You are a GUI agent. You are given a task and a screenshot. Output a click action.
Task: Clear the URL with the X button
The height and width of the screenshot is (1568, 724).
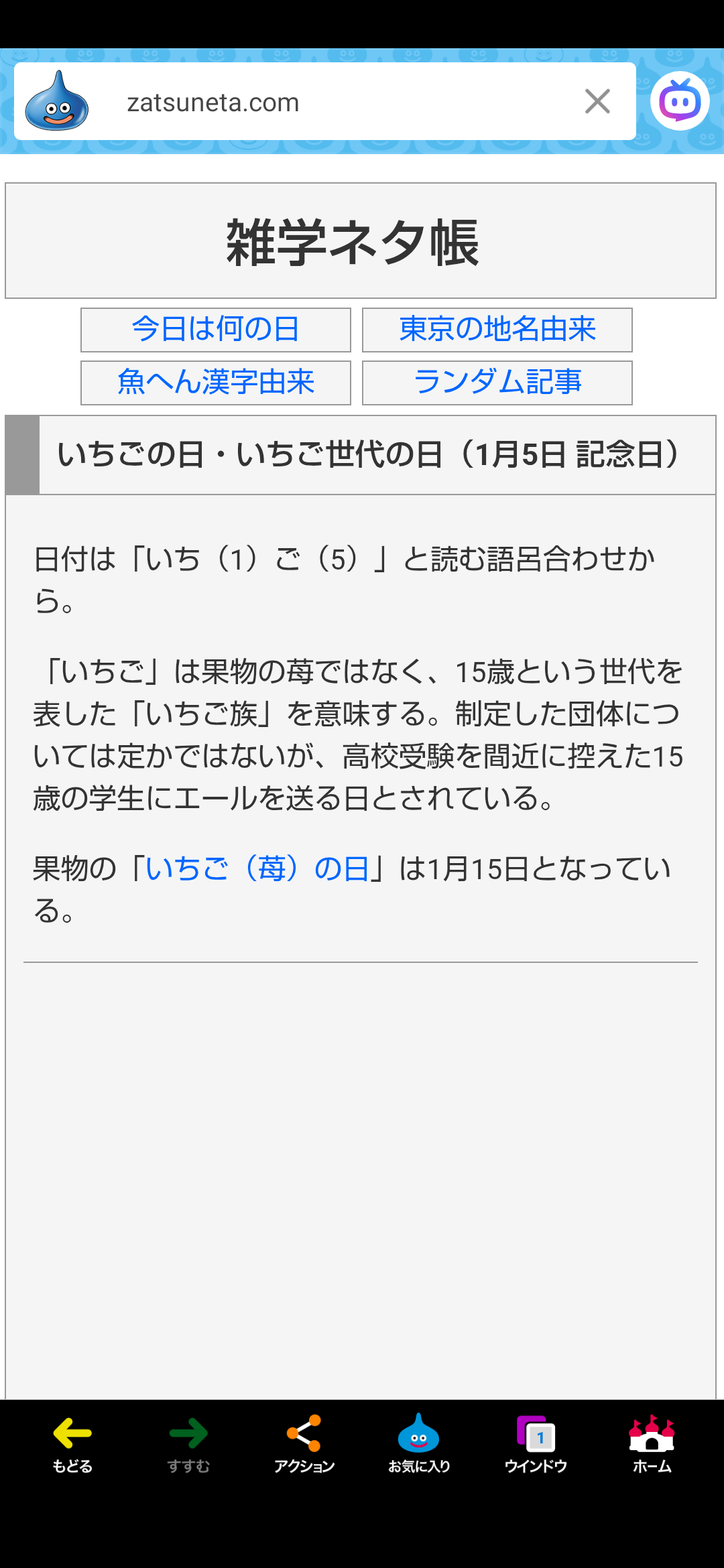[x=597, y=102]
